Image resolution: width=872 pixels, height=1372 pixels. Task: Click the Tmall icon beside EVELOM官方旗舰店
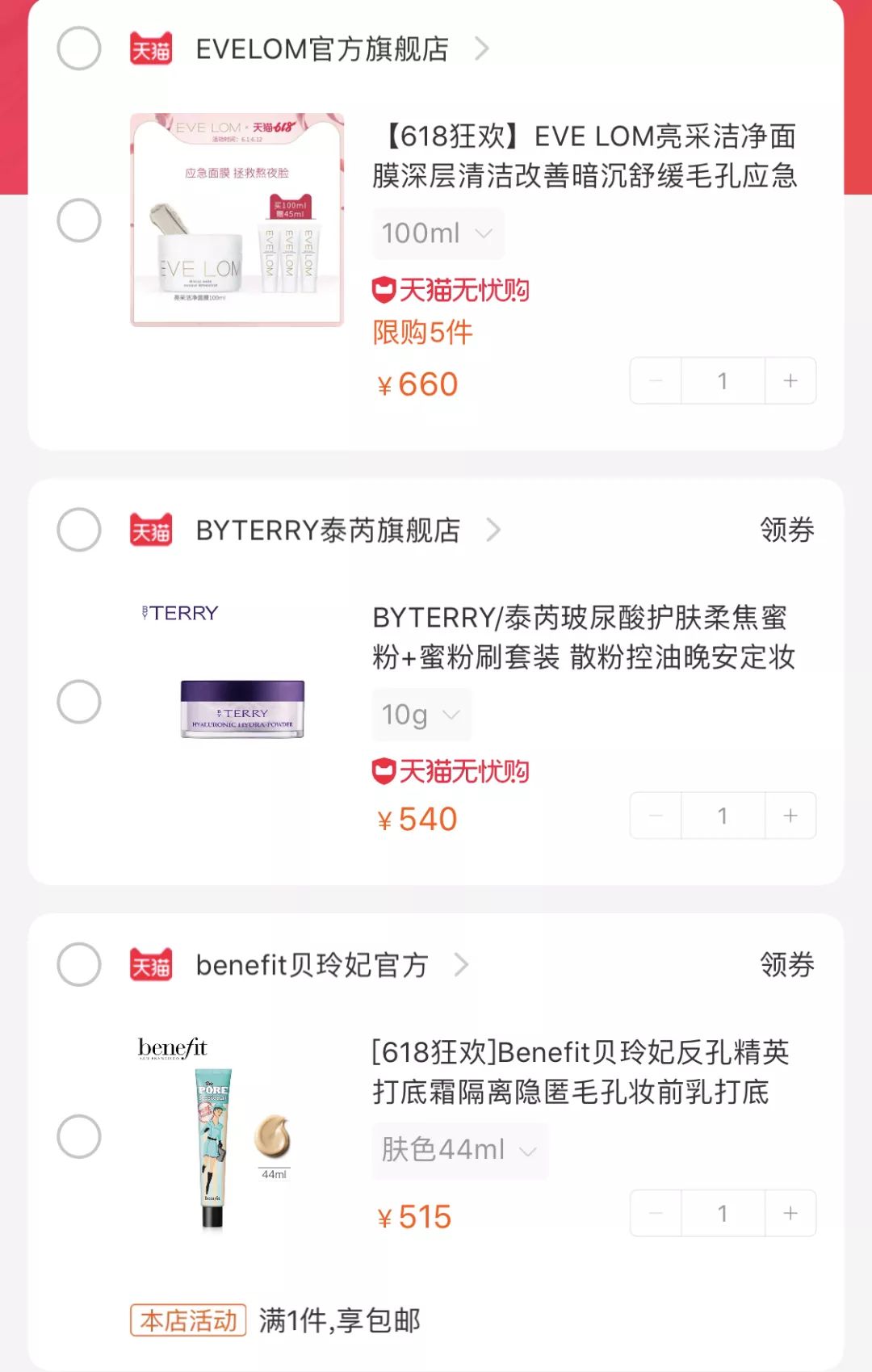coord(150,48)
